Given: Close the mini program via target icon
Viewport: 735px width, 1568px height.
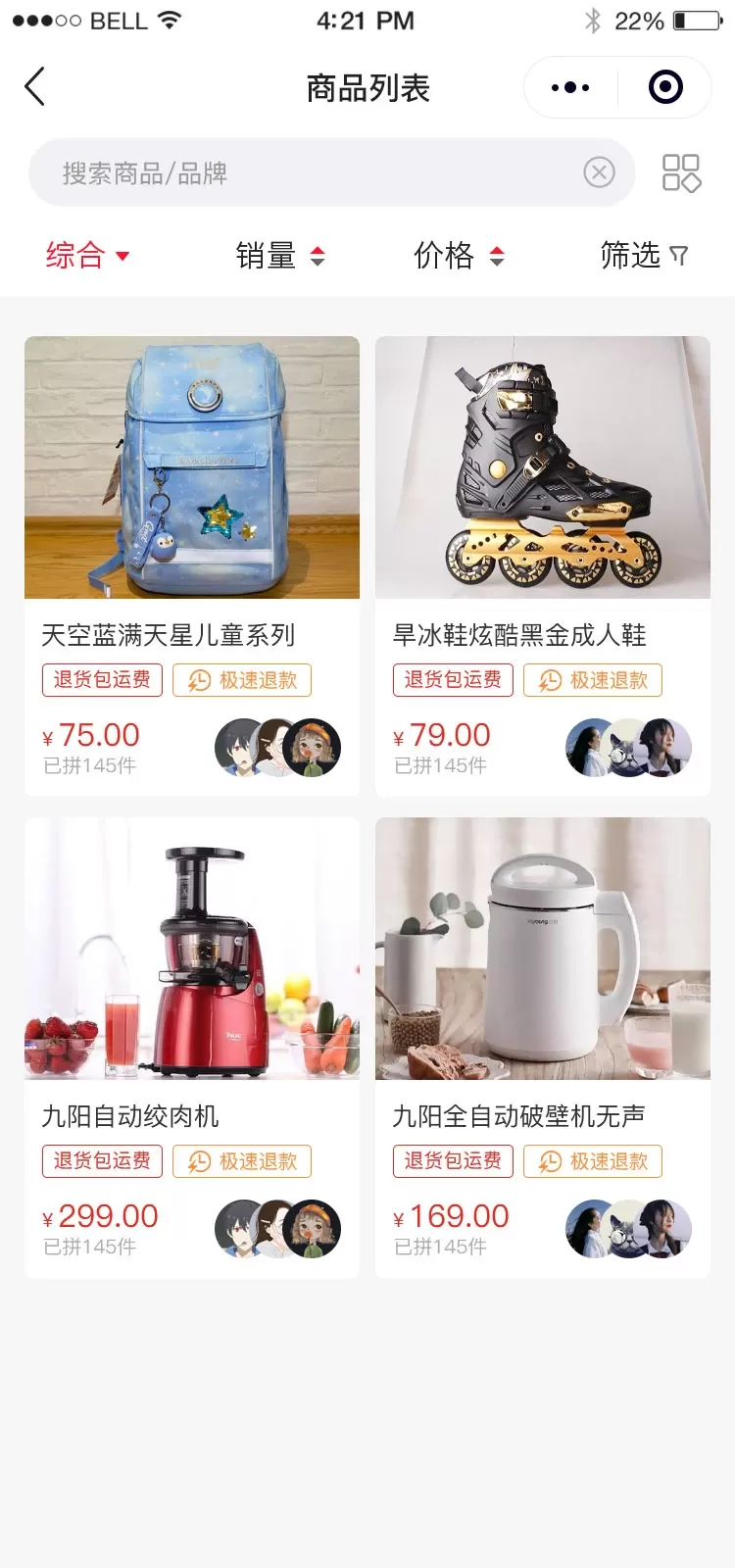Looking at the screenshot, I should tap(665, 87).
